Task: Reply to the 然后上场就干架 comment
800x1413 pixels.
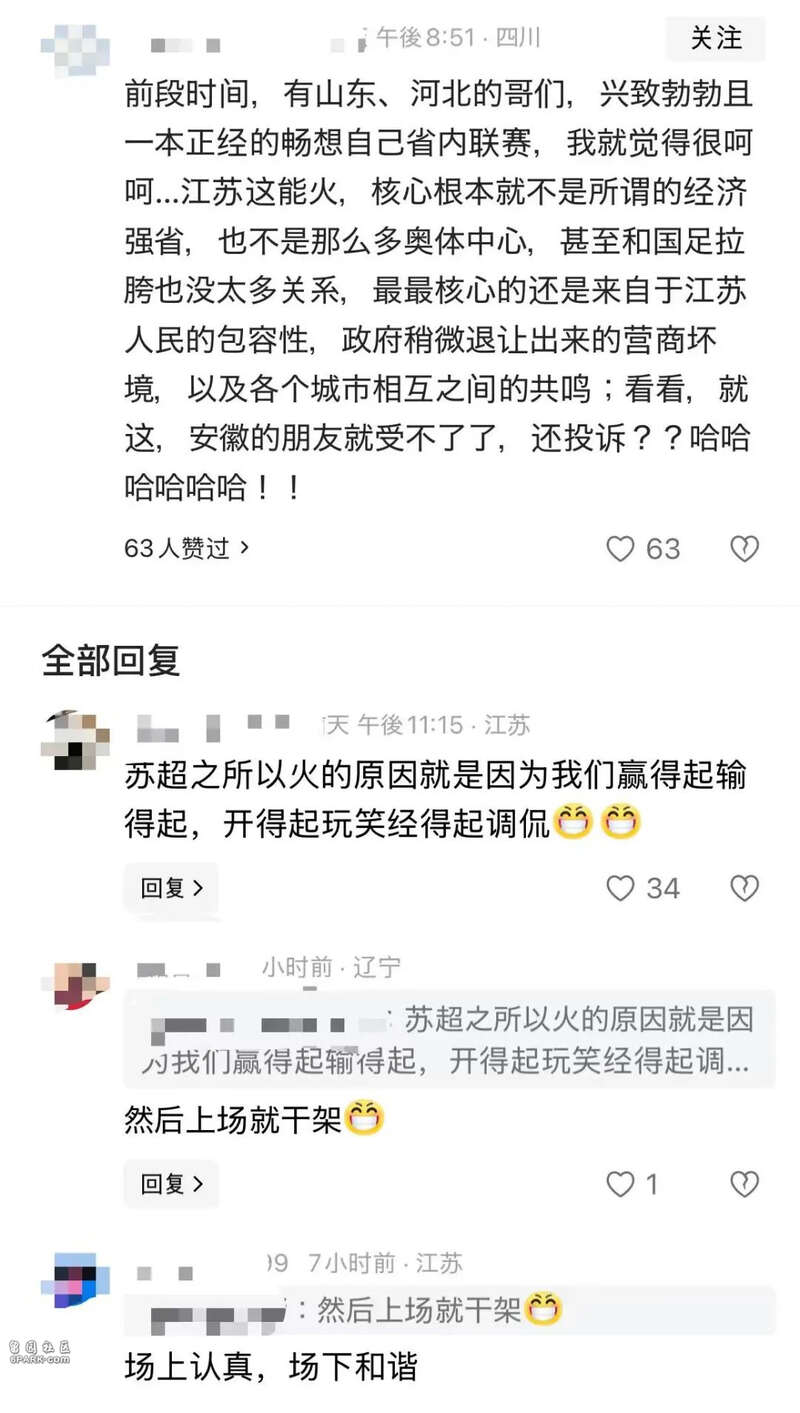Action: pyautogui.click(x=171, y=1184)
